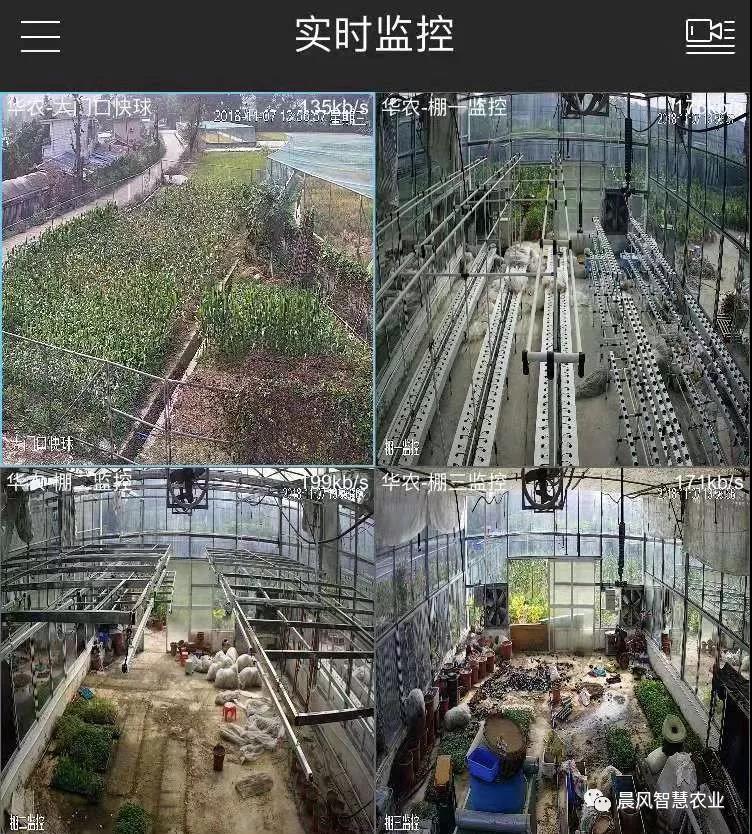Open the camera list icon
752x834 pixels.
pyautogui.click(x=710, y=36)
